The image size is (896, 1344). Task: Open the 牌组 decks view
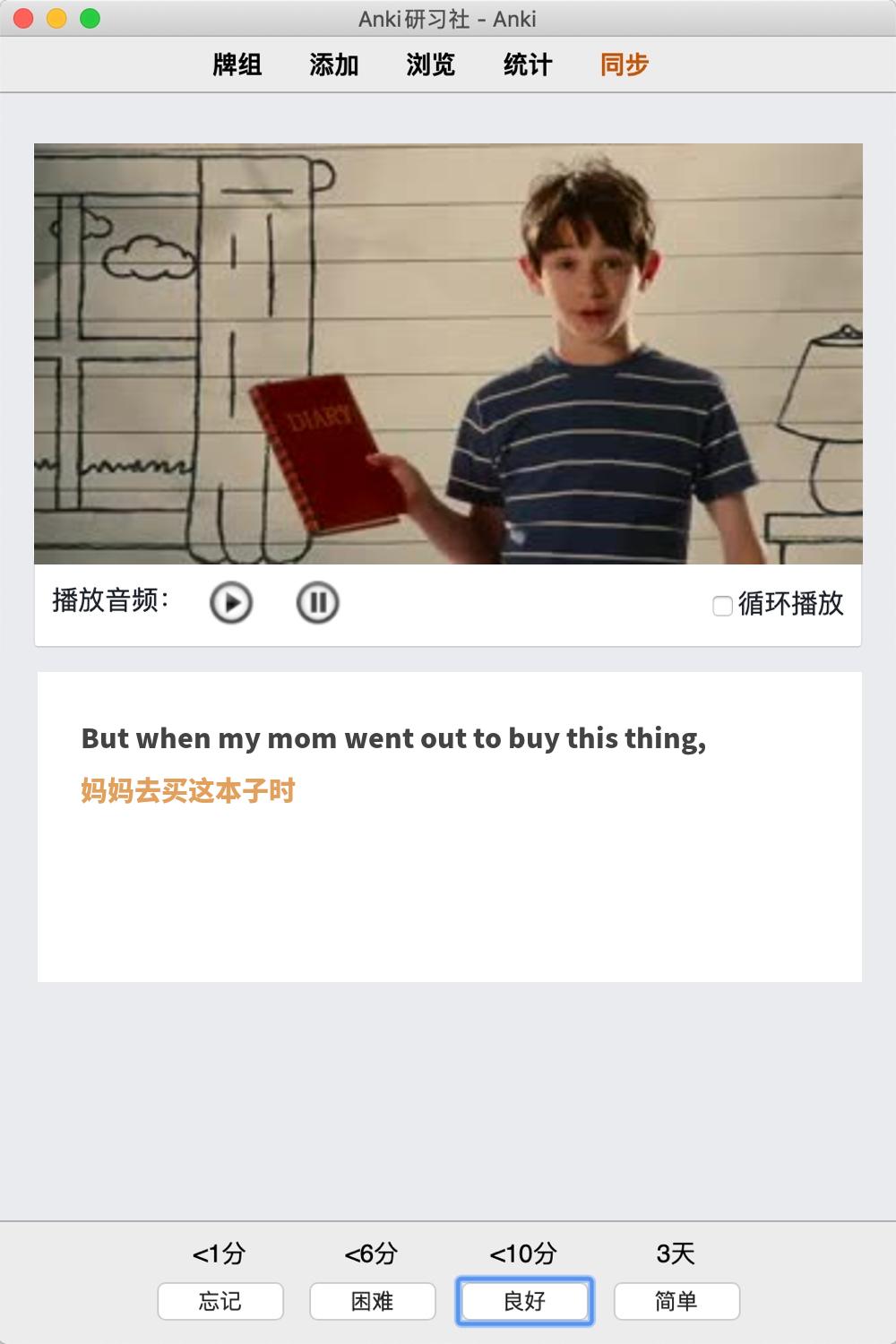237,65
